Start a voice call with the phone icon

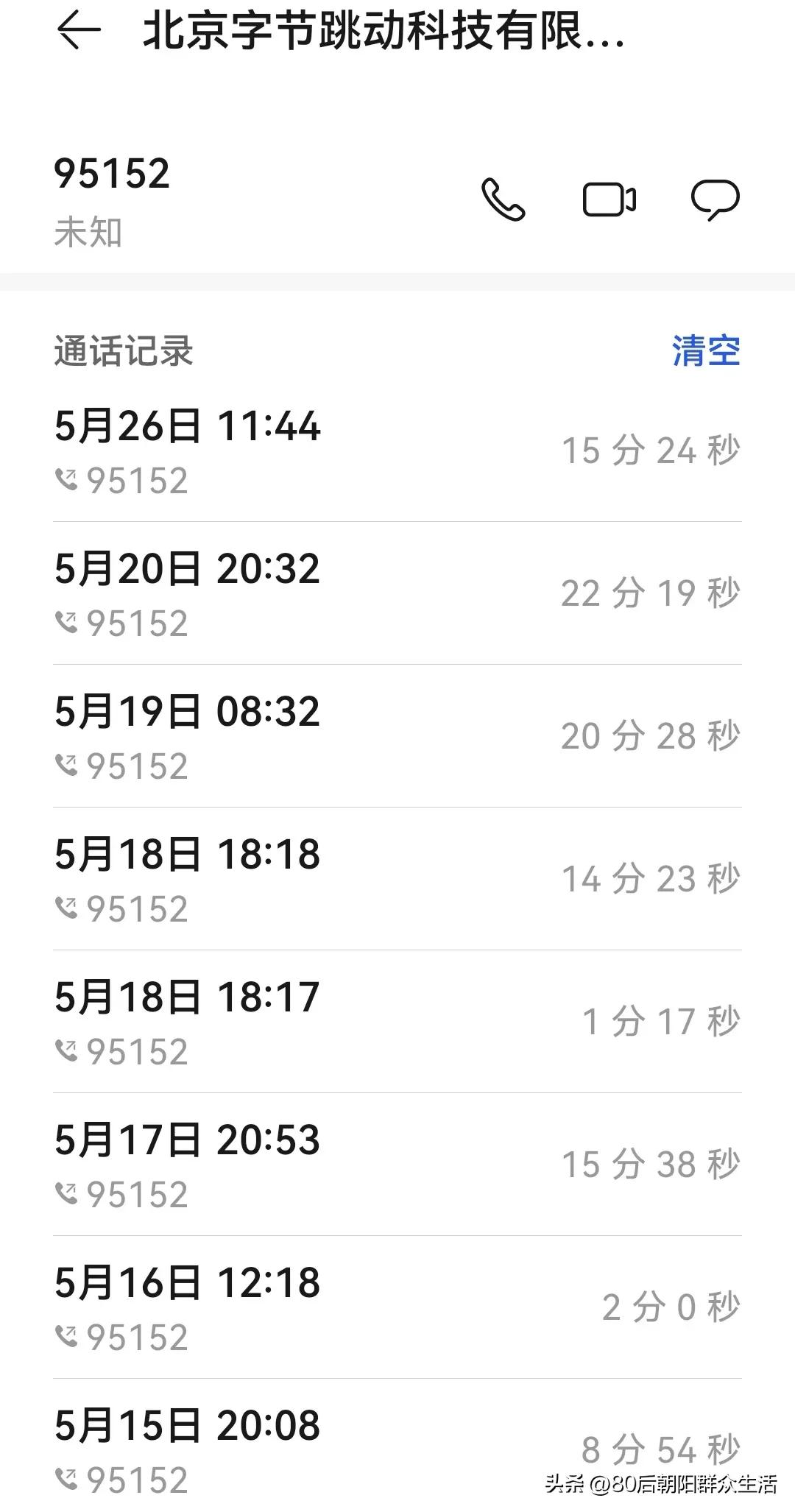tap(505, 199)
